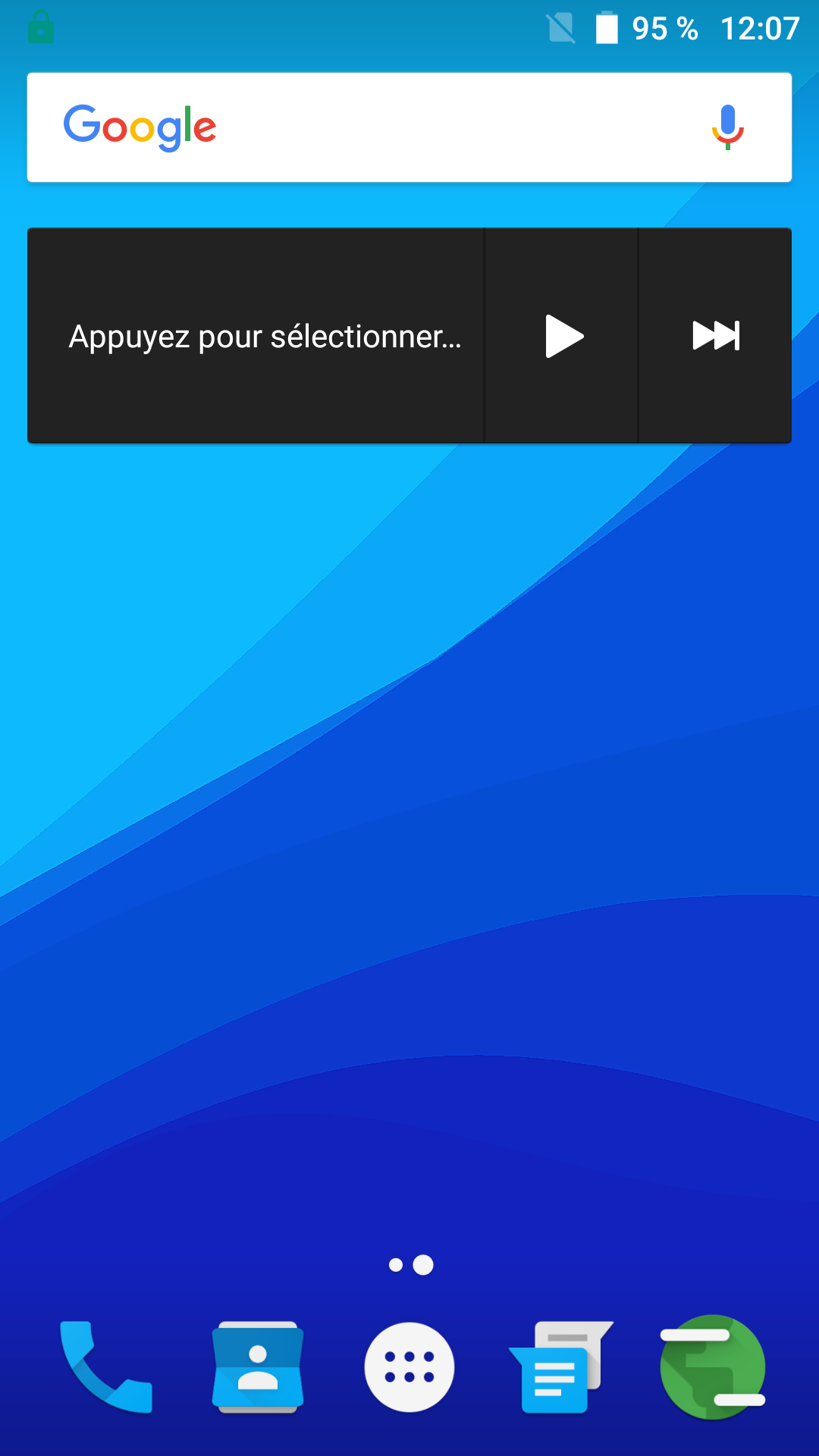Tap the home screen page indicator dots

pos(410,1265)
